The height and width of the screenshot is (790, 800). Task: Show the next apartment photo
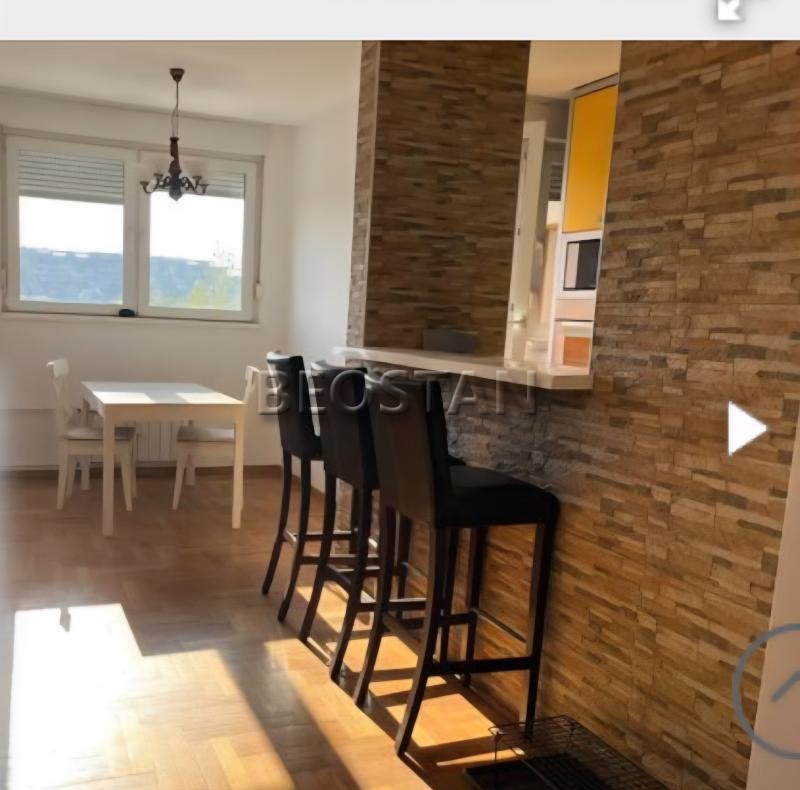(x=745, y=428)
